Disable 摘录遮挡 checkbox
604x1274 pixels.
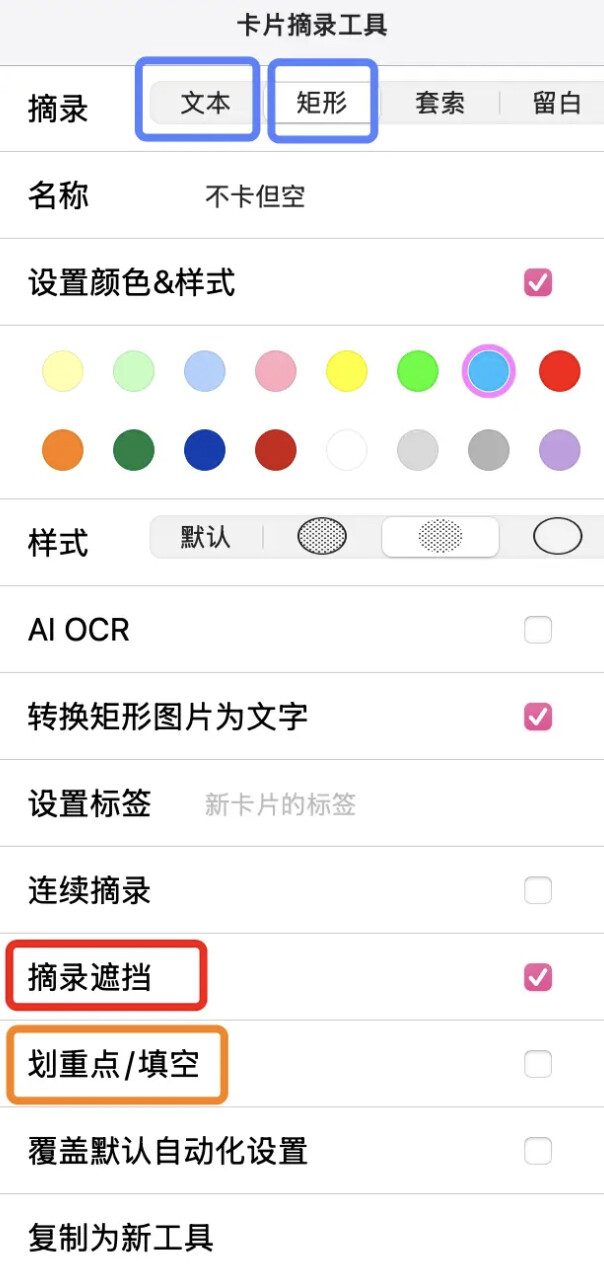pyautogui.click(x=538, y=977)
